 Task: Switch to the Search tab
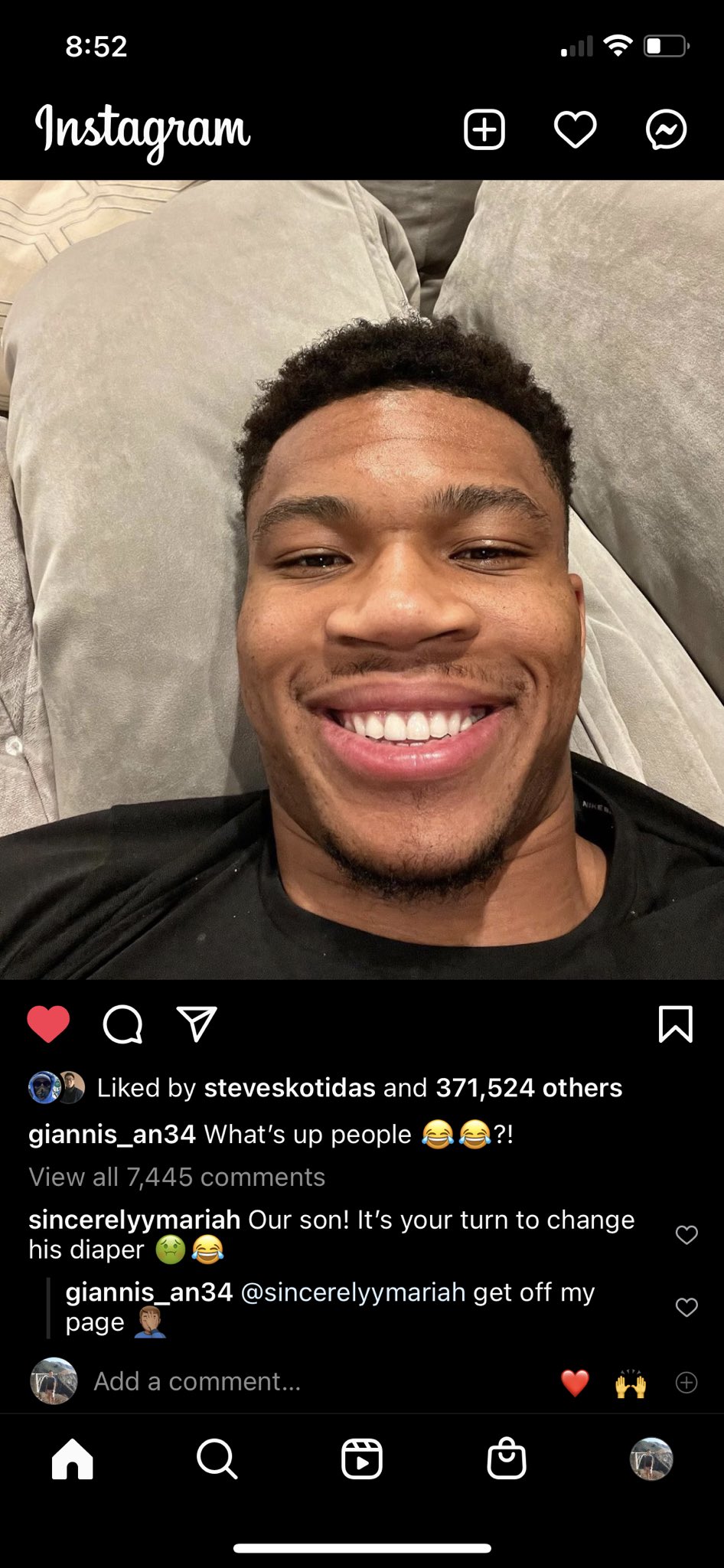click(217, 1459)
